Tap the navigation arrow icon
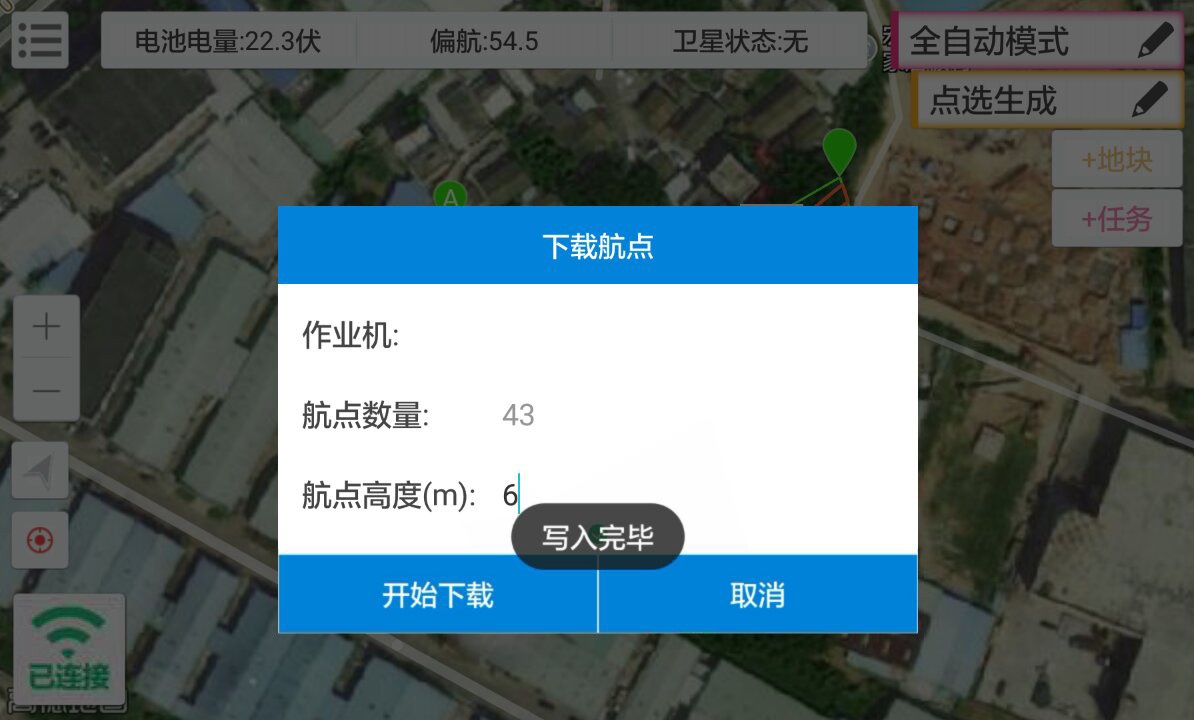 [41, 470]
